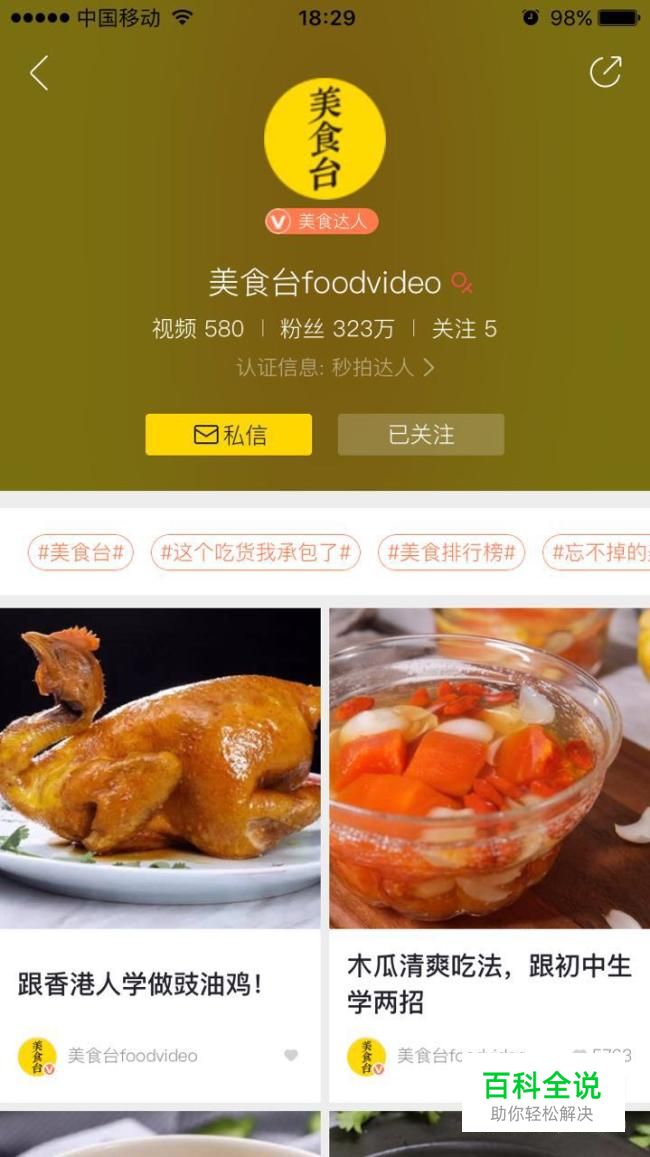View the 粉丝 323万 followers list
The height and width of the screenshot is (1157, 650).
pos(337,329)
